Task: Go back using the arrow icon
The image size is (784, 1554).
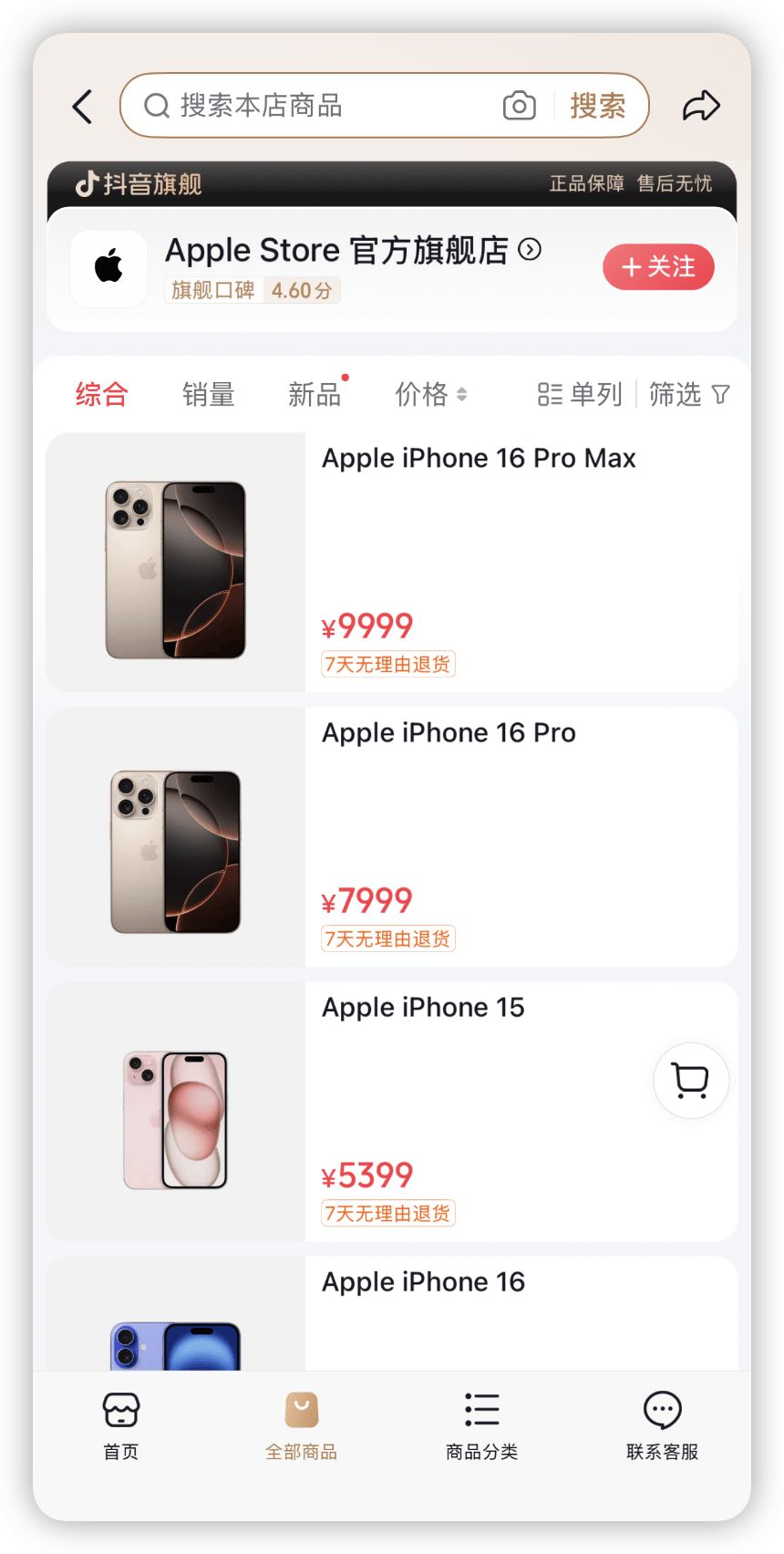Action: point(82,107)
